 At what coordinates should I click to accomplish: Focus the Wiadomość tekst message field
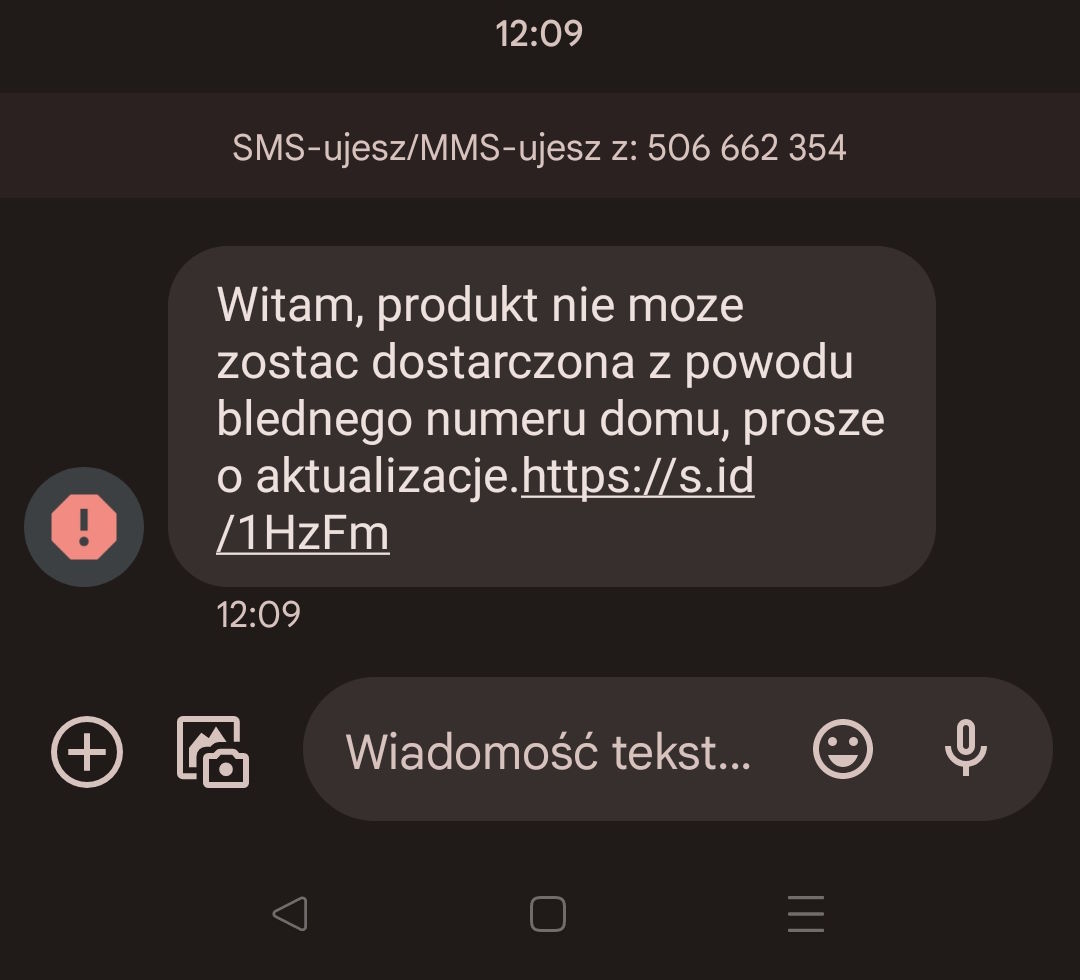[x=548, y=751]
